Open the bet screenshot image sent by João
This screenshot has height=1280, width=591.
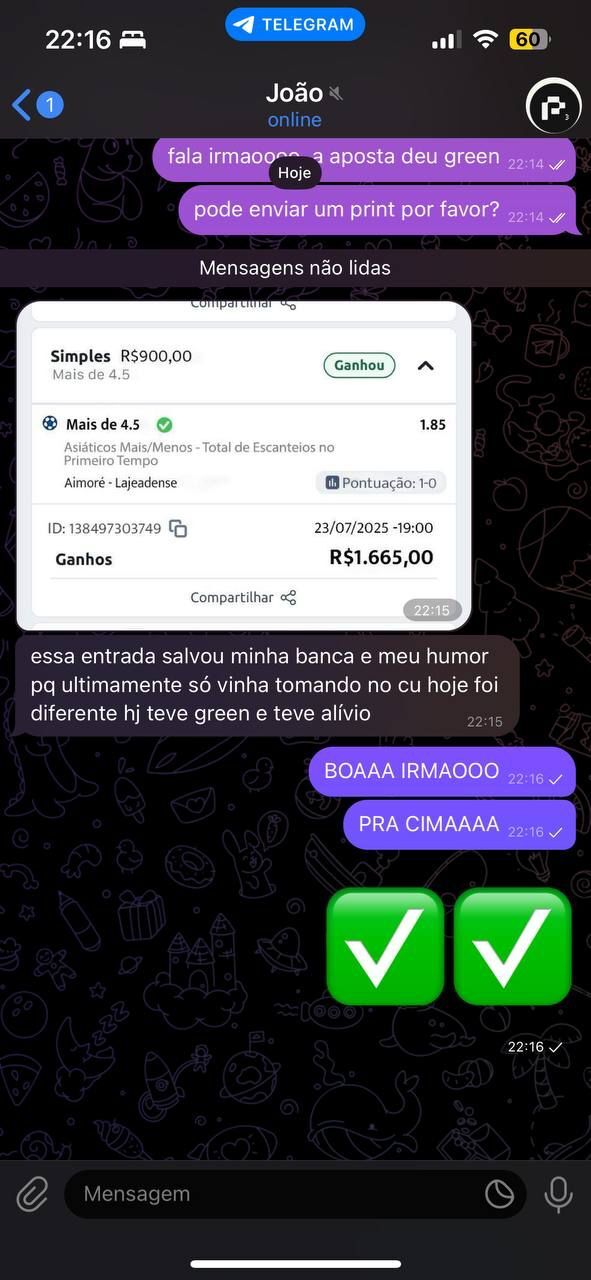pyautogui.click(x=244, y=466)
